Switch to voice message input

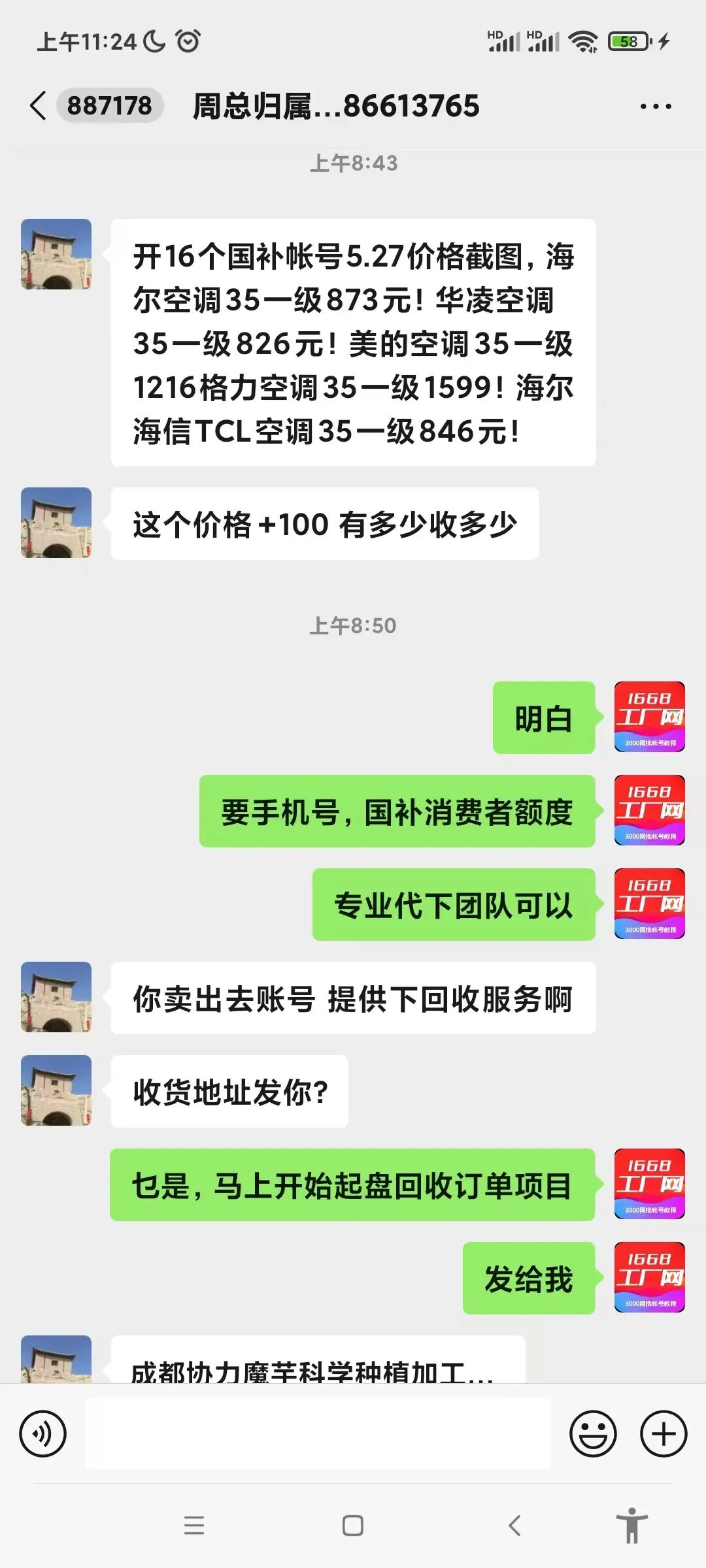pyautogui.click(x=43, y=1434)
